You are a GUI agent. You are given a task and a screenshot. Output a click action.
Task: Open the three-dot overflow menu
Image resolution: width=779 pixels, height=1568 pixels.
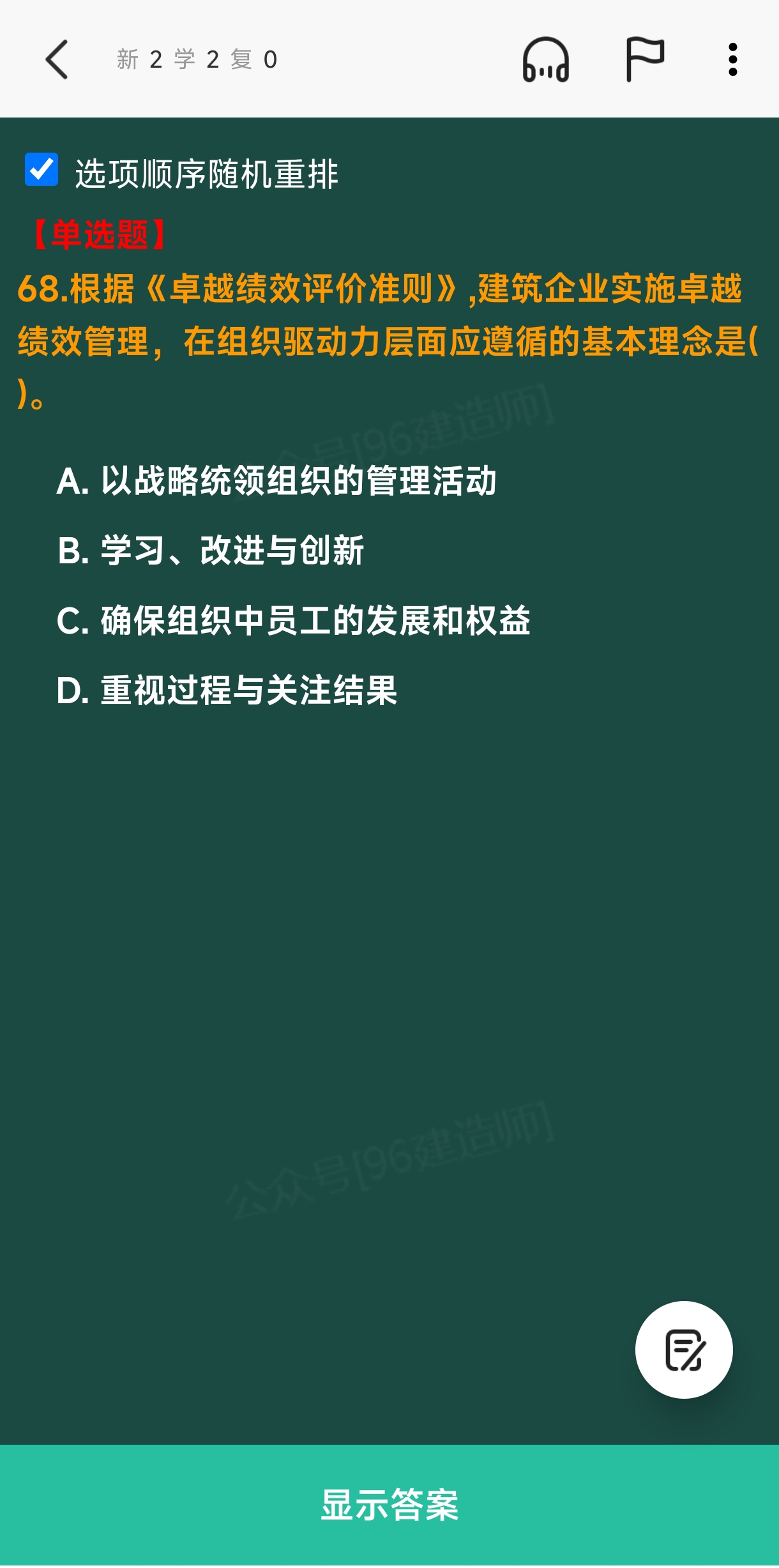point(733,59)
